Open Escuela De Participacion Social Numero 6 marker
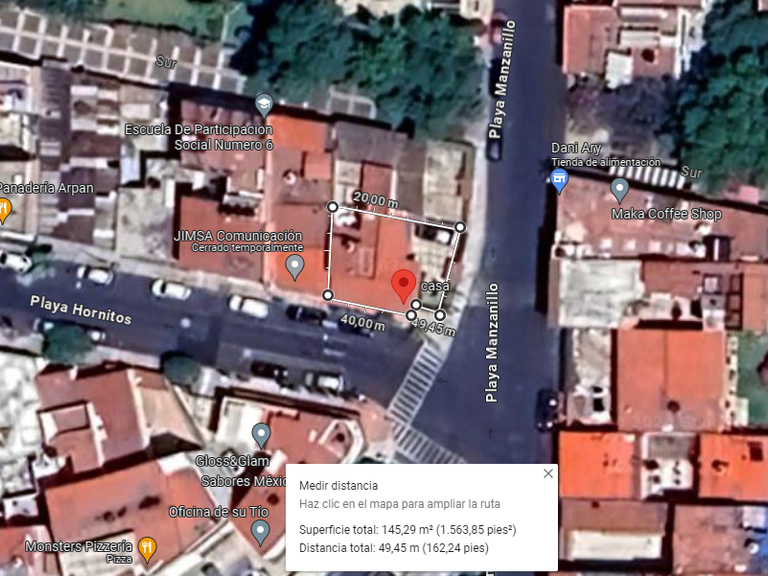Viewport: 768px width, 576px height. [264, 105]
